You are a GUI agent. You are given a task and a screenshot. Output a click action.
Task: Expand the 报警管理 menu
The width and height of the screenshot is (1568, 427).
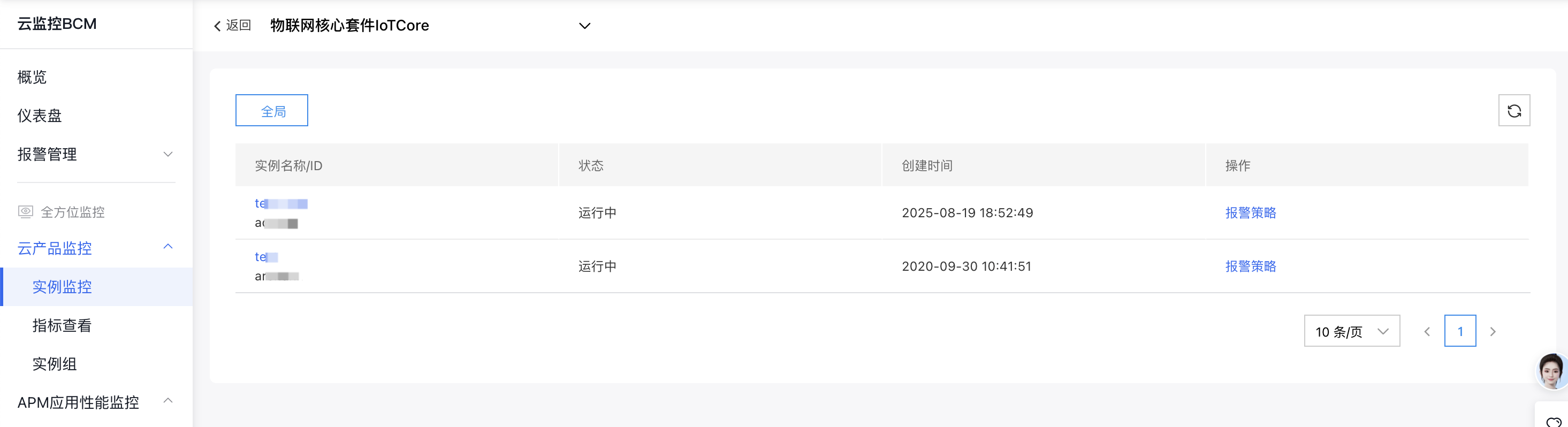tap(96, 155)
